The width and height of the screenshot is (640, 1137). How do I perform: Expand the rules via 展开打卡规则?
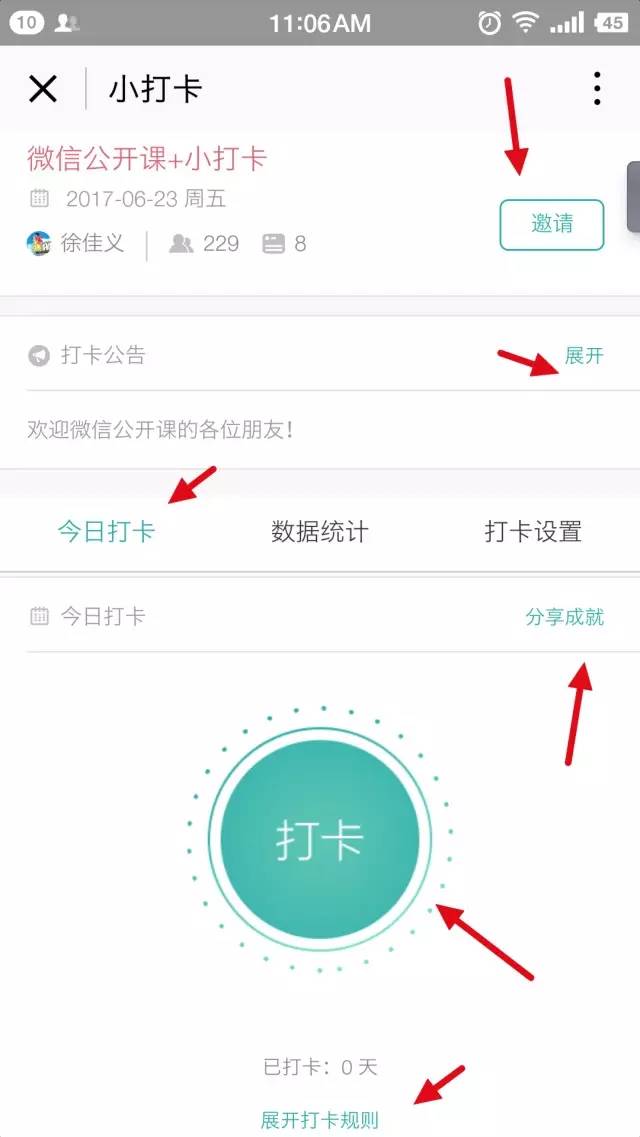[320, 1120]
